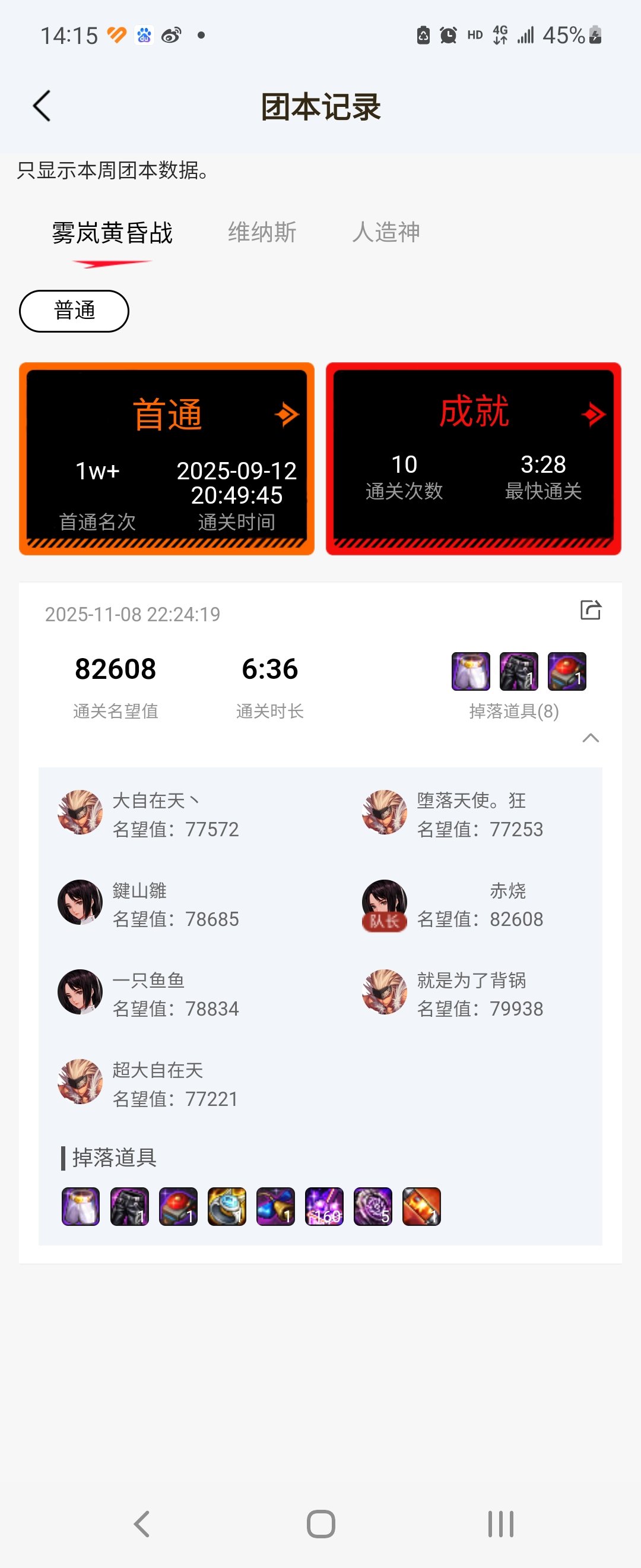
Task: Go back with the back arrow
Action: coord(41,105)
